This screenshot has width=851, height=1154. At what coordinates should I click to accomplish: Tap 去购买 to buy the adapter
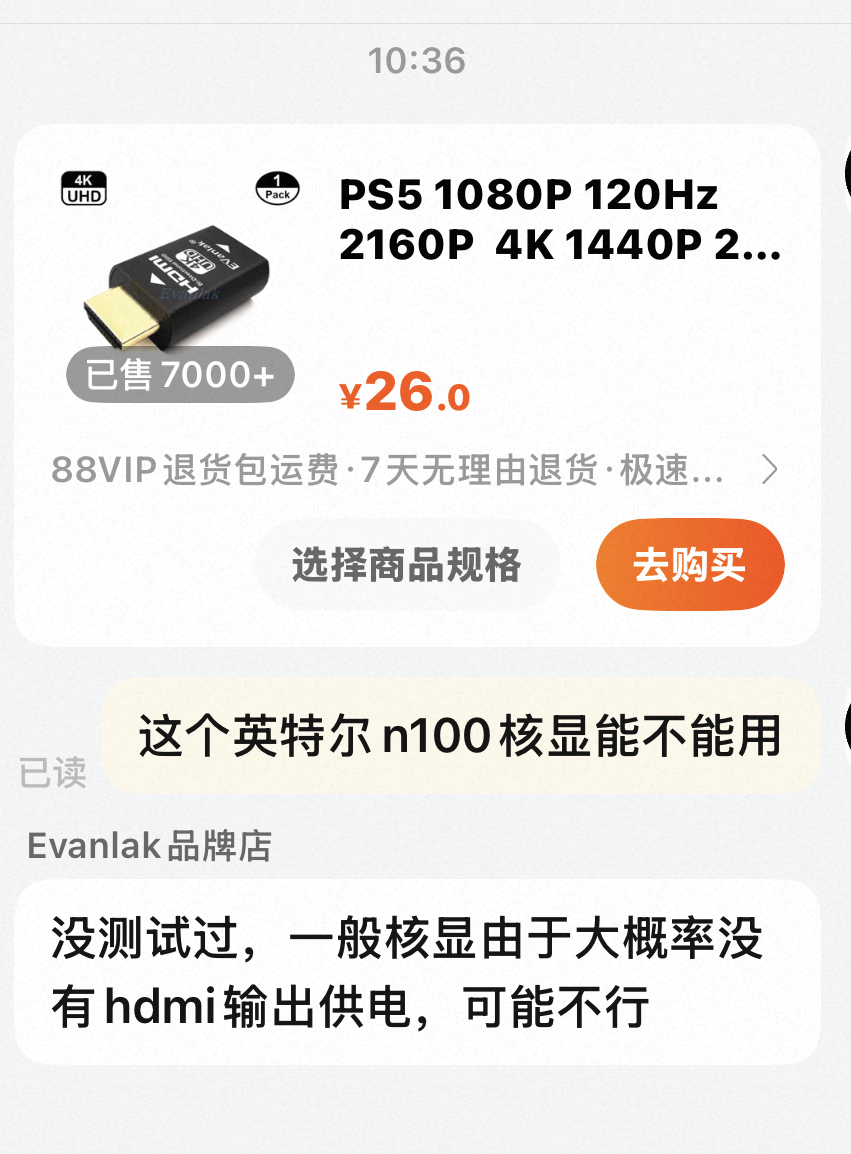tap(689, 565)
